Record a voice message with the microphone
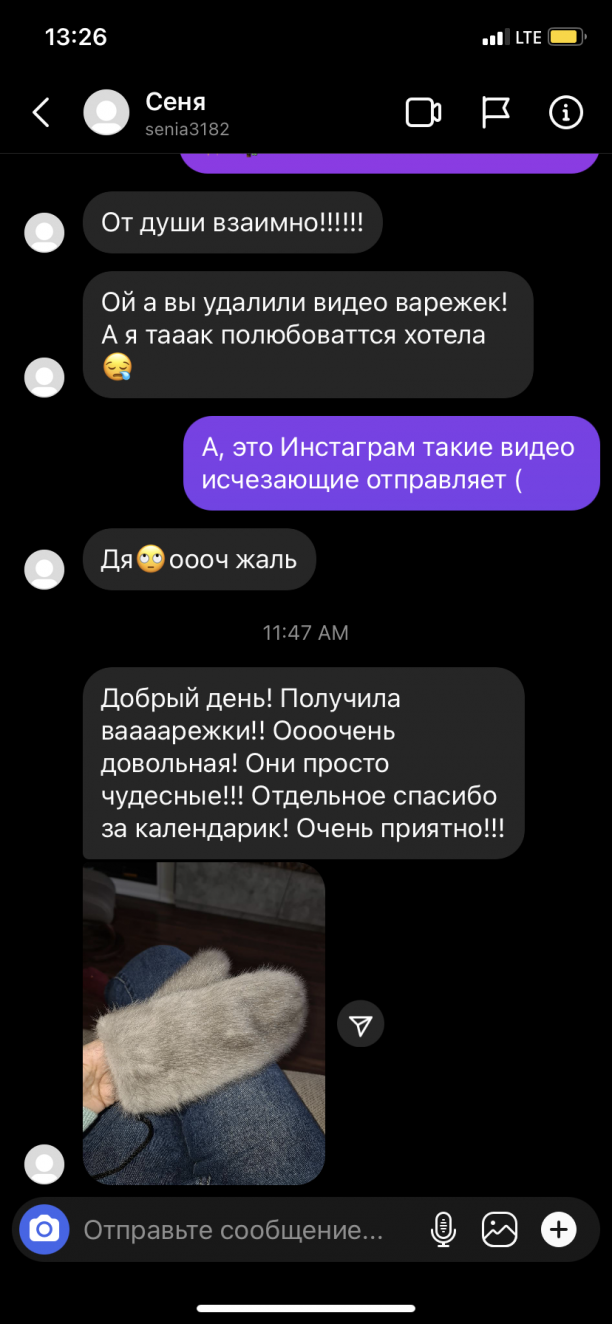 pos(443,1229)
